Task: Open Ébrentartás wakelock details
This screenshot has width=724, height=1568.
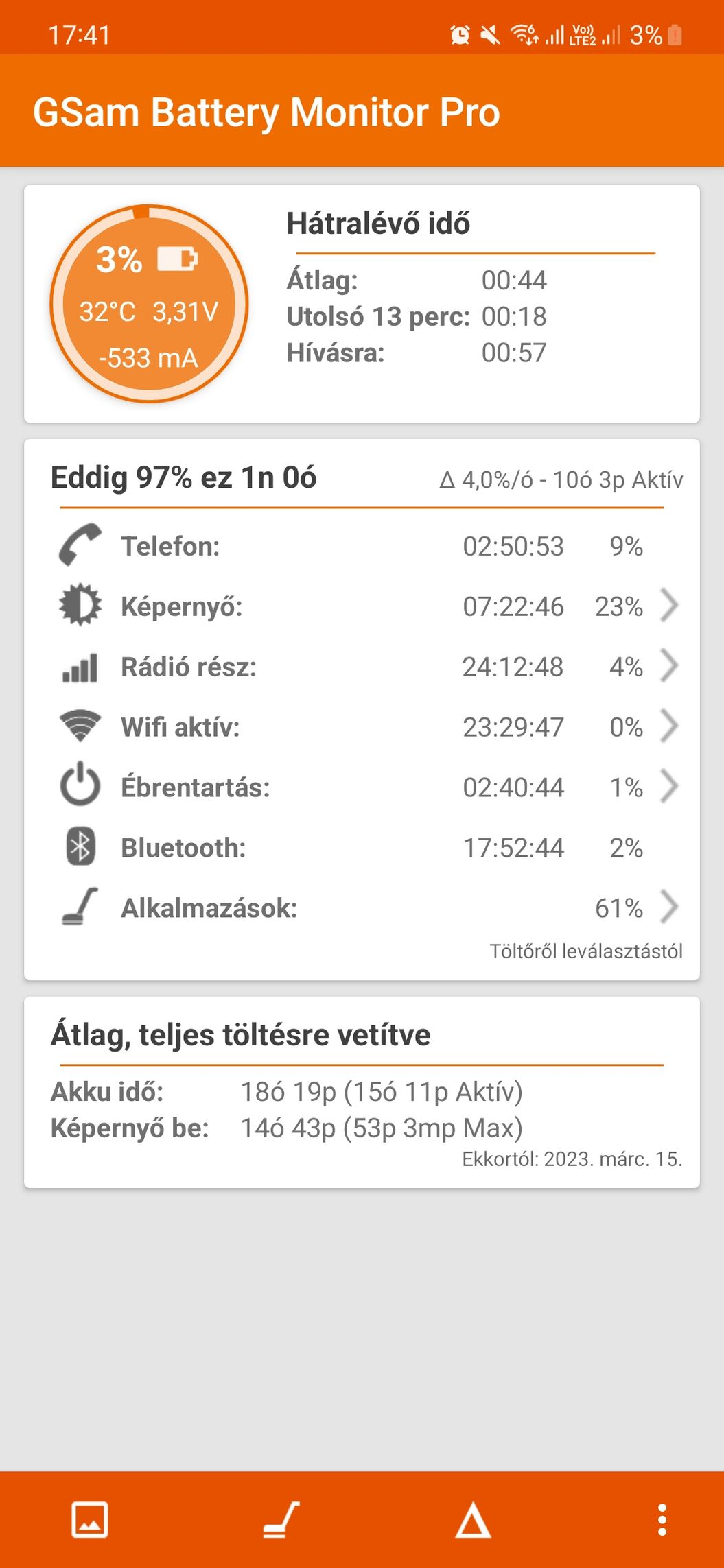Action: point(362,787)
